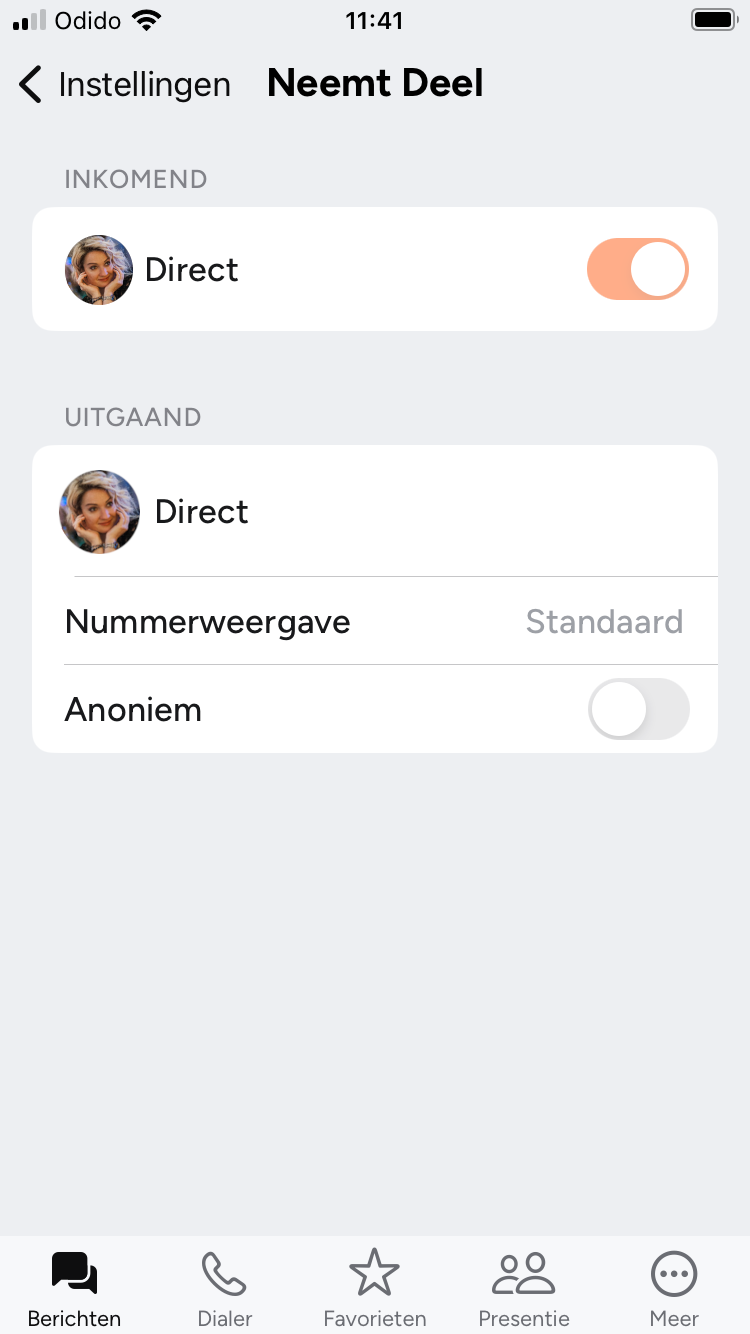Switch to the Berichten tab
Viewport: 750px width, 1334px height.
[75, 1288]
